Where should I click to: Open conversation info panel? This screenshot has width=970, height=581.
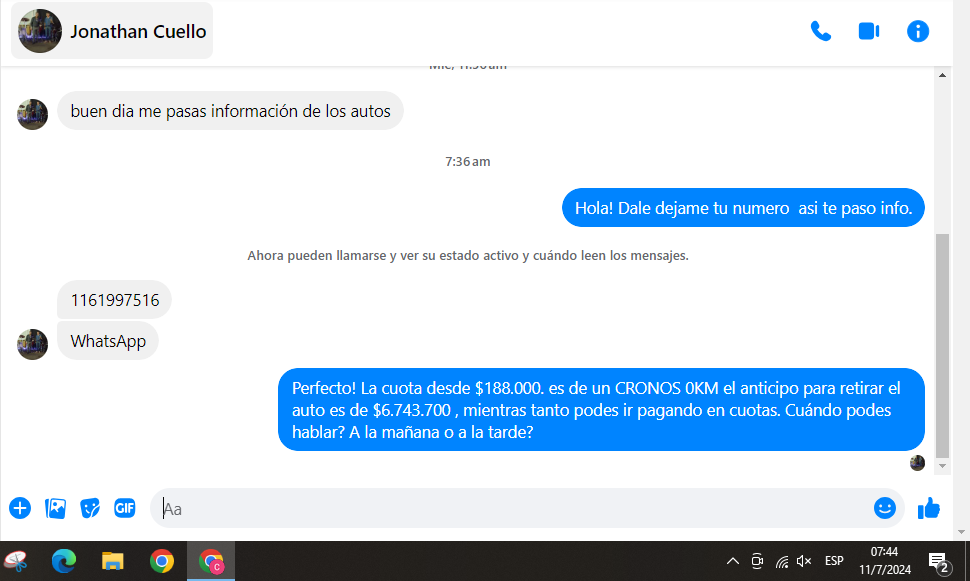tap(918, 31)
